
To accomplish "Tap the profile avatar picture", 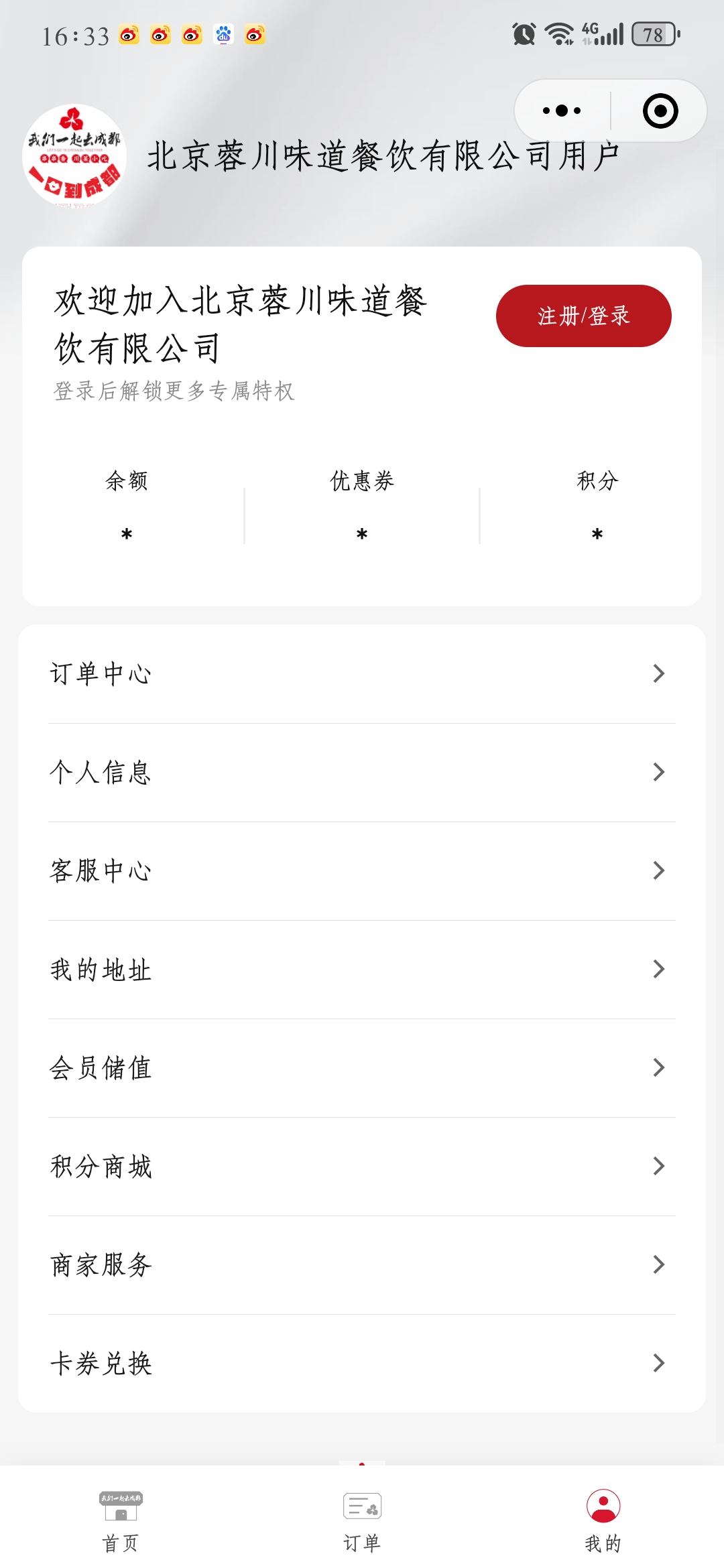I will point(74,155).
